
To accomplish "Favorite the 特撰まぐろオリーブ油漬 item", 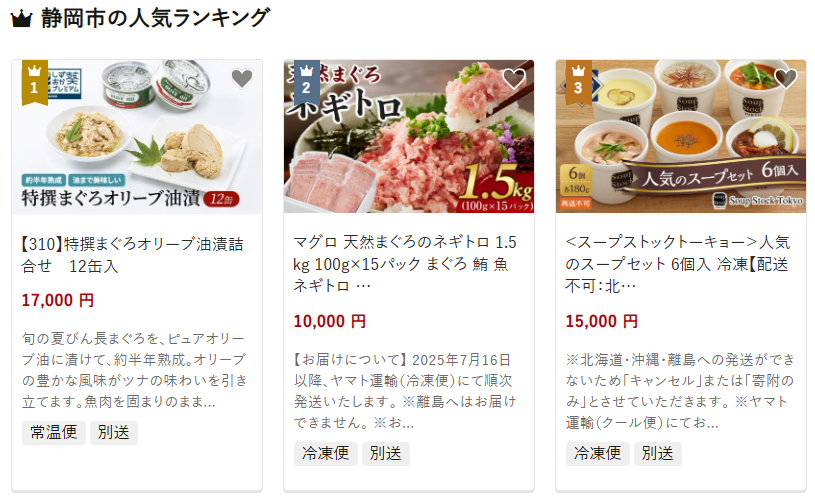I will coord(242,79).
